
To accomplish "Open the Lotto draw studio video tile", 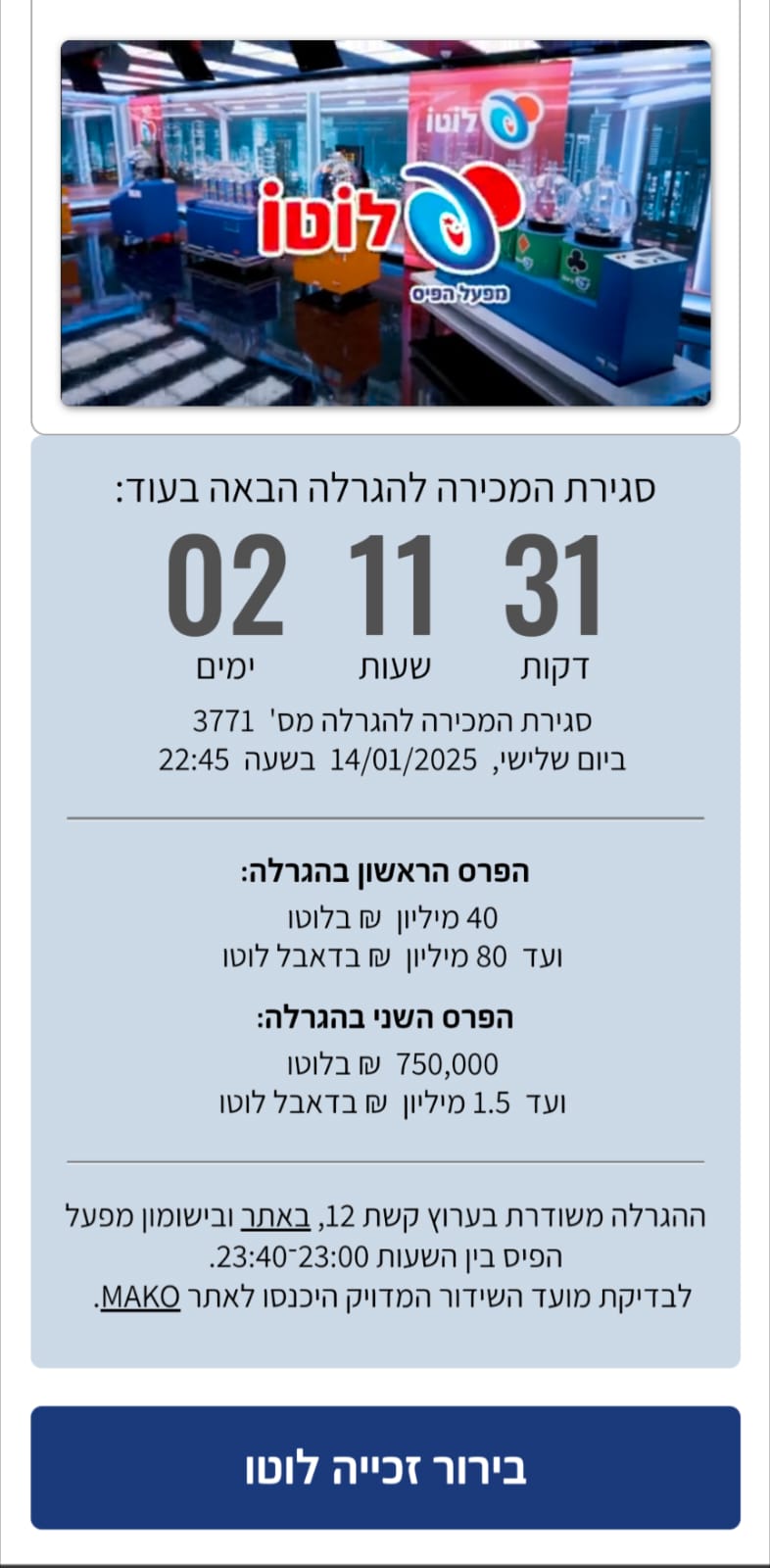I will click(x=385, y=223).
